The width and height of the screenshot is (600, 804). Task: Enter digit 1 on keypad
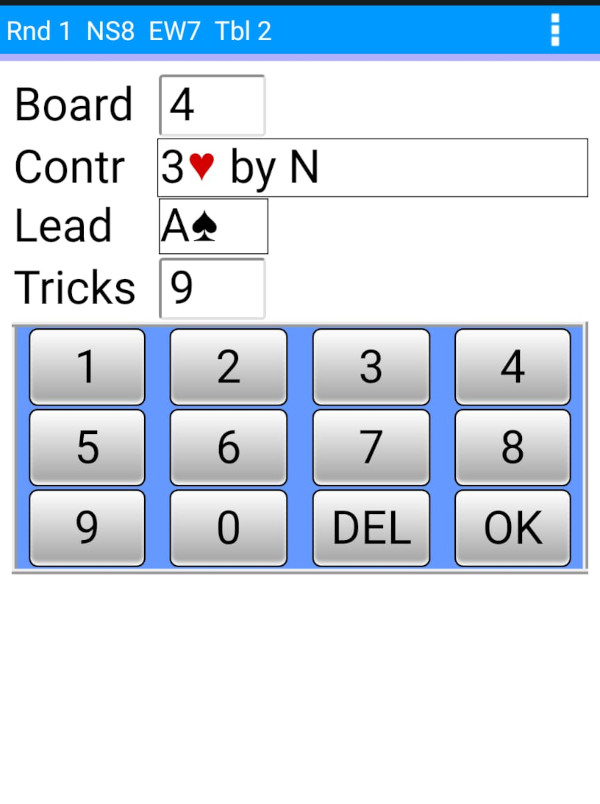tap(87, 367)
